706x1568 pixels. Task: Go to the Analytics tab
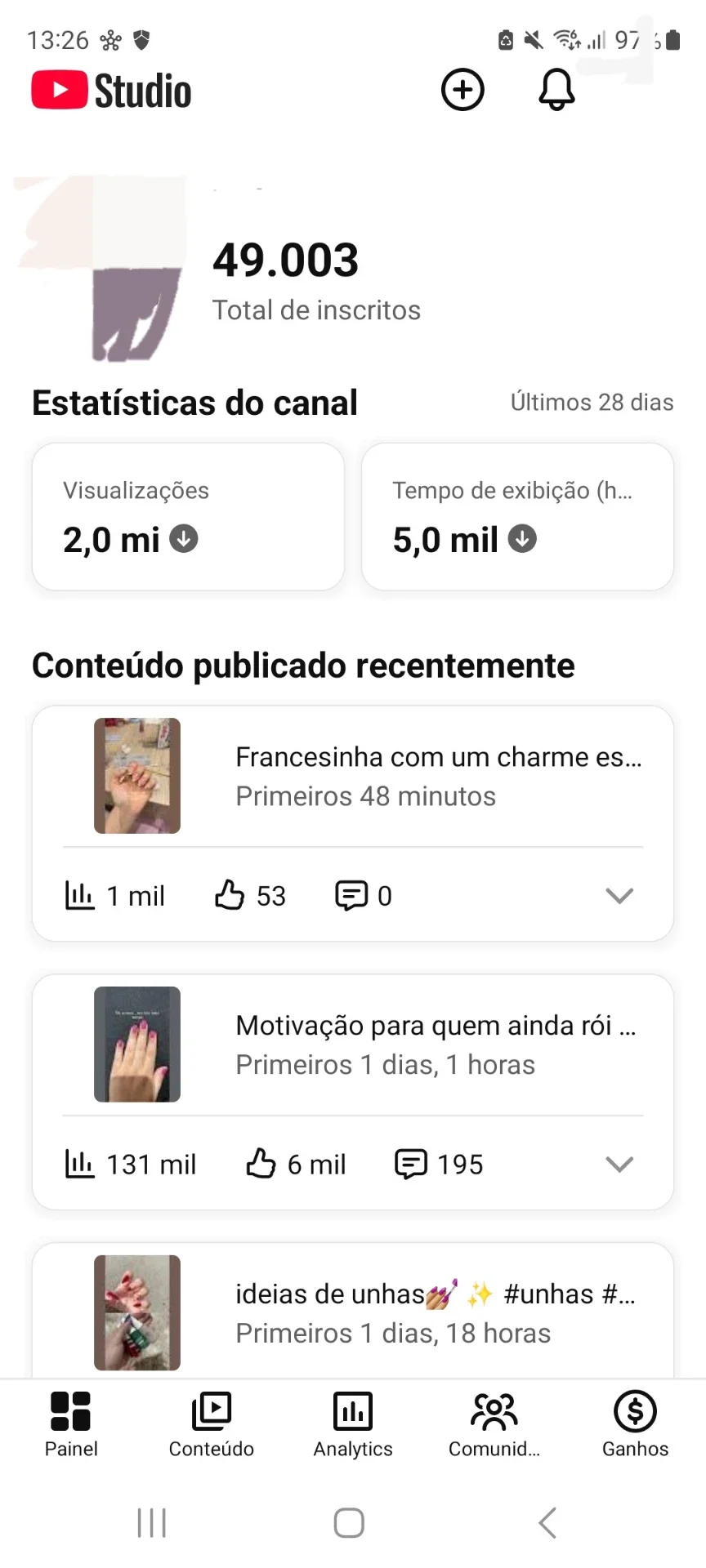tap(353, 1424)
